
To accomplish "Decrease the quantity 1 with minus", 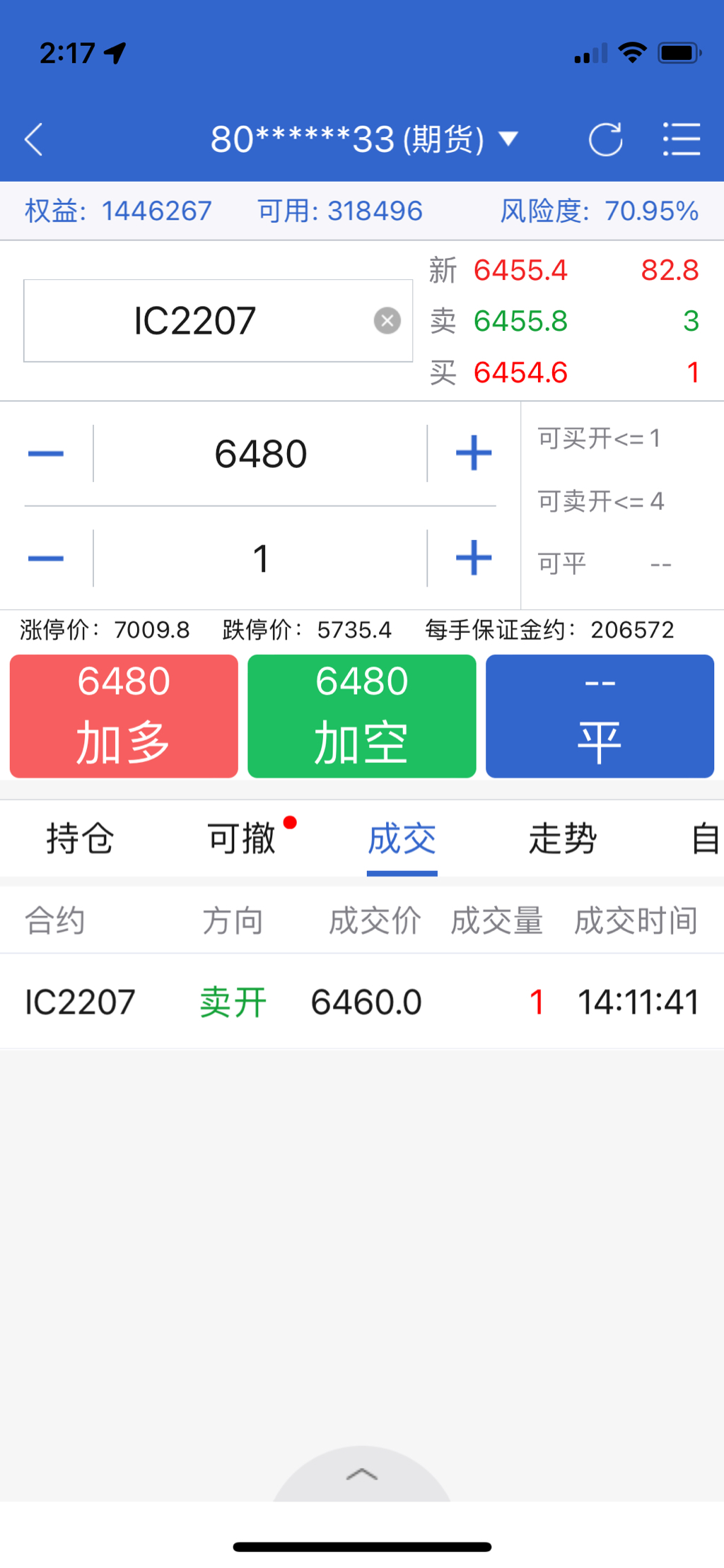I will [x=46, y=558].
